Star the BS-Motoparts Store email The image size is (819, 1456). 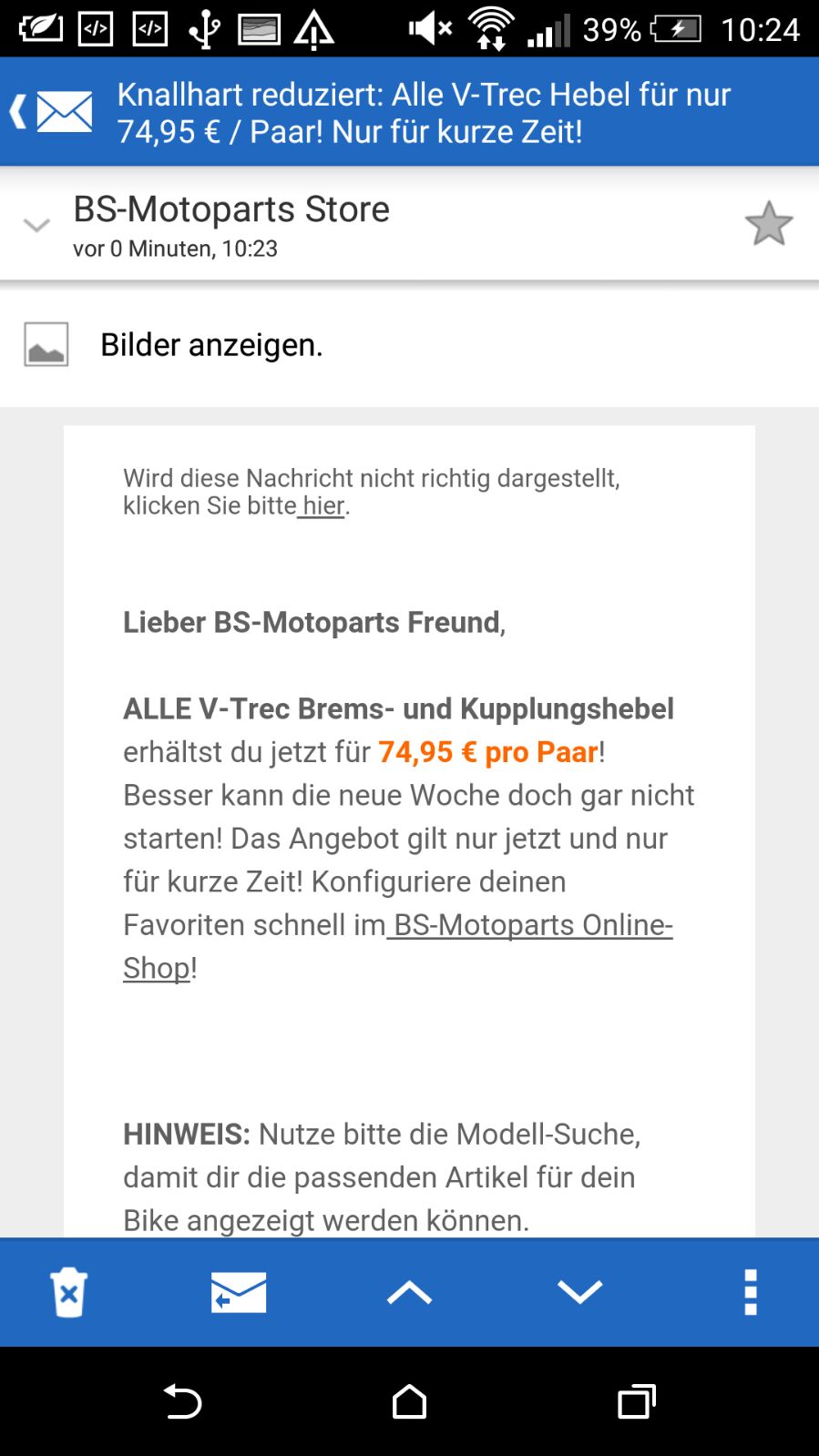point(768,224)
